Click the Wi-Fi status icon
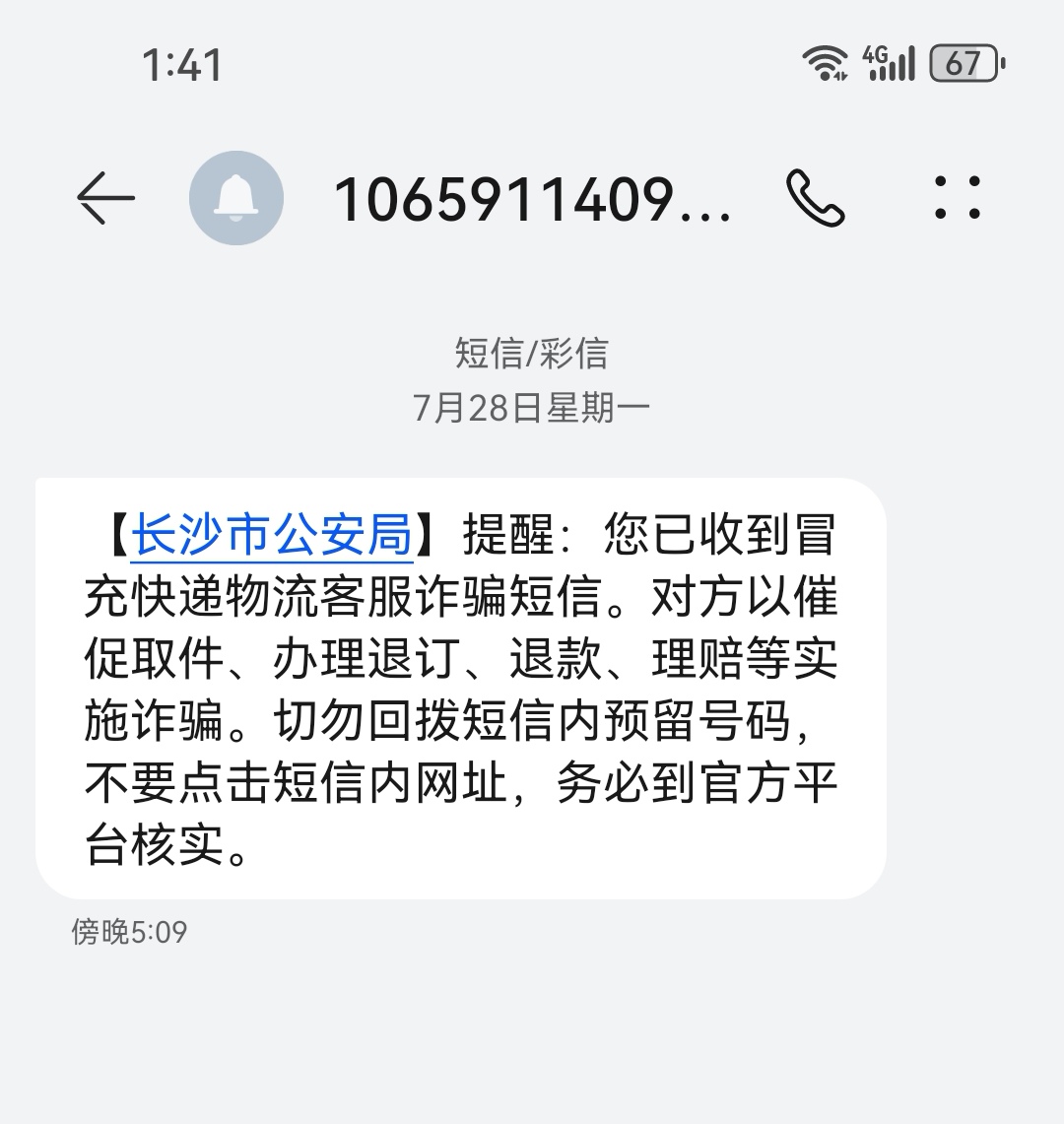The image size is (1064, 1124). 826,63
